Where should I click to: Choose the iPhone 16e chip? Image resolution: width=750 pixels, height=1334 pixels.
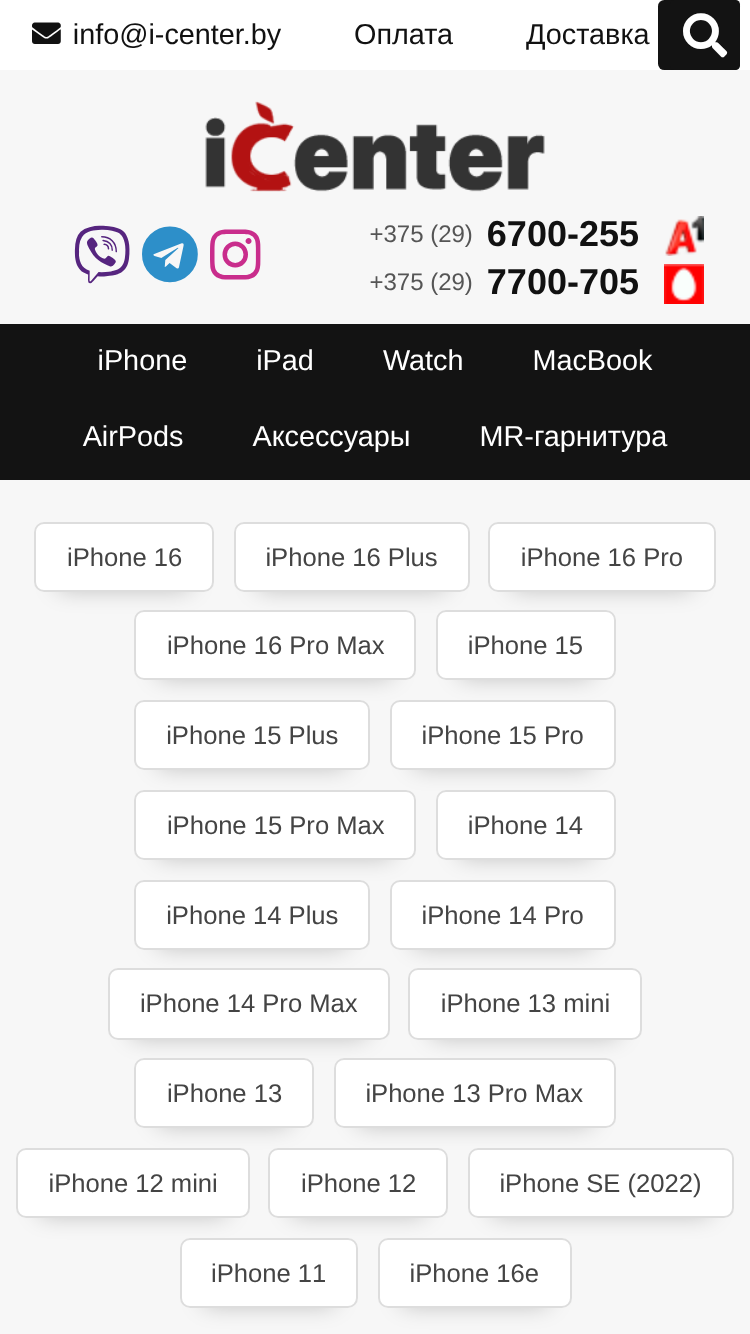click(x=474, y=1273)
